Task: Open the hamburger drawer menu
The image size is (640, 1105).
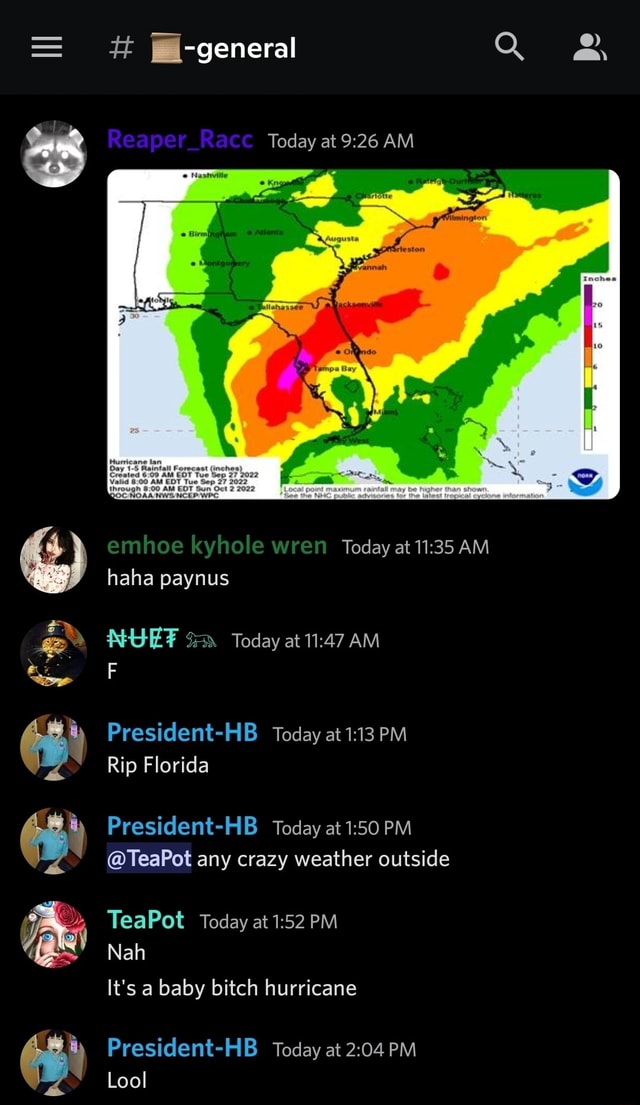Action: [x=47, y=47]
